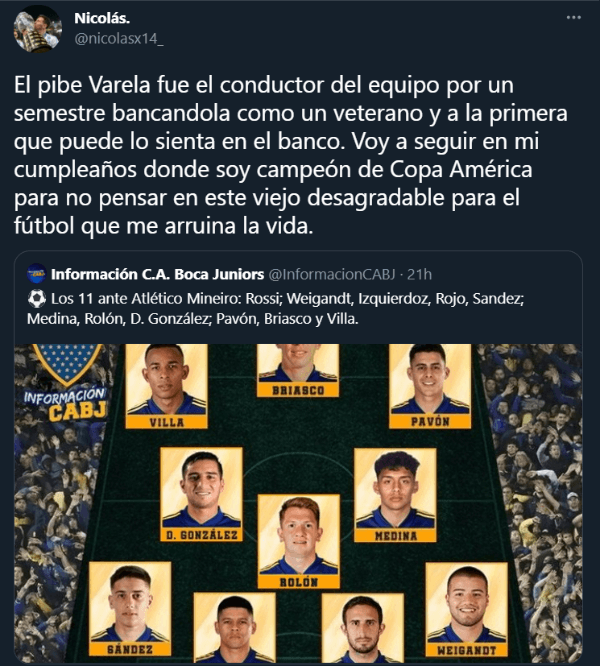Open Nicolás's profile picture
This screenshot has height=666, width=600.
[38, 29]
